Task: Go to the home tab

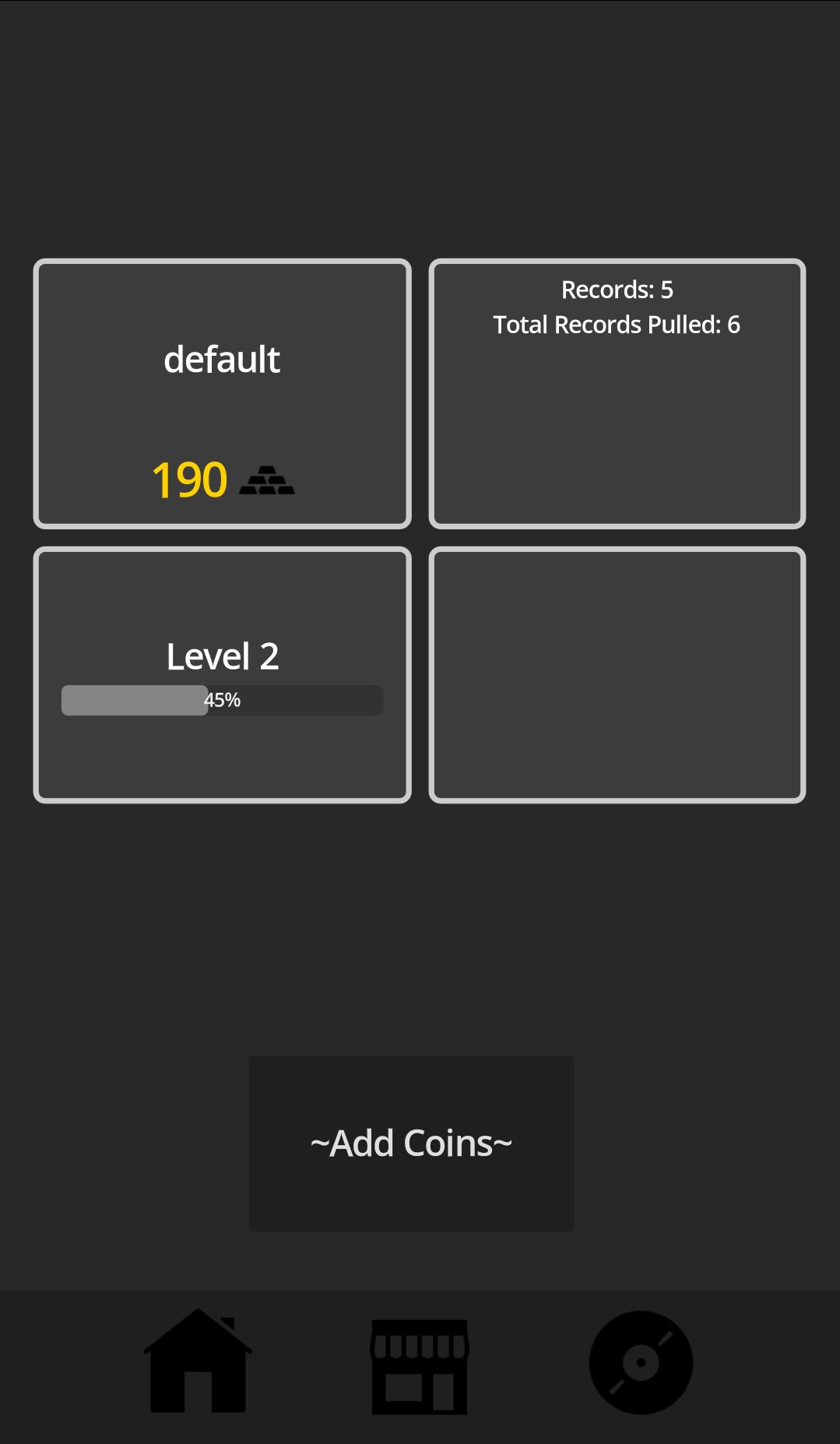Action: point(198,1361)
